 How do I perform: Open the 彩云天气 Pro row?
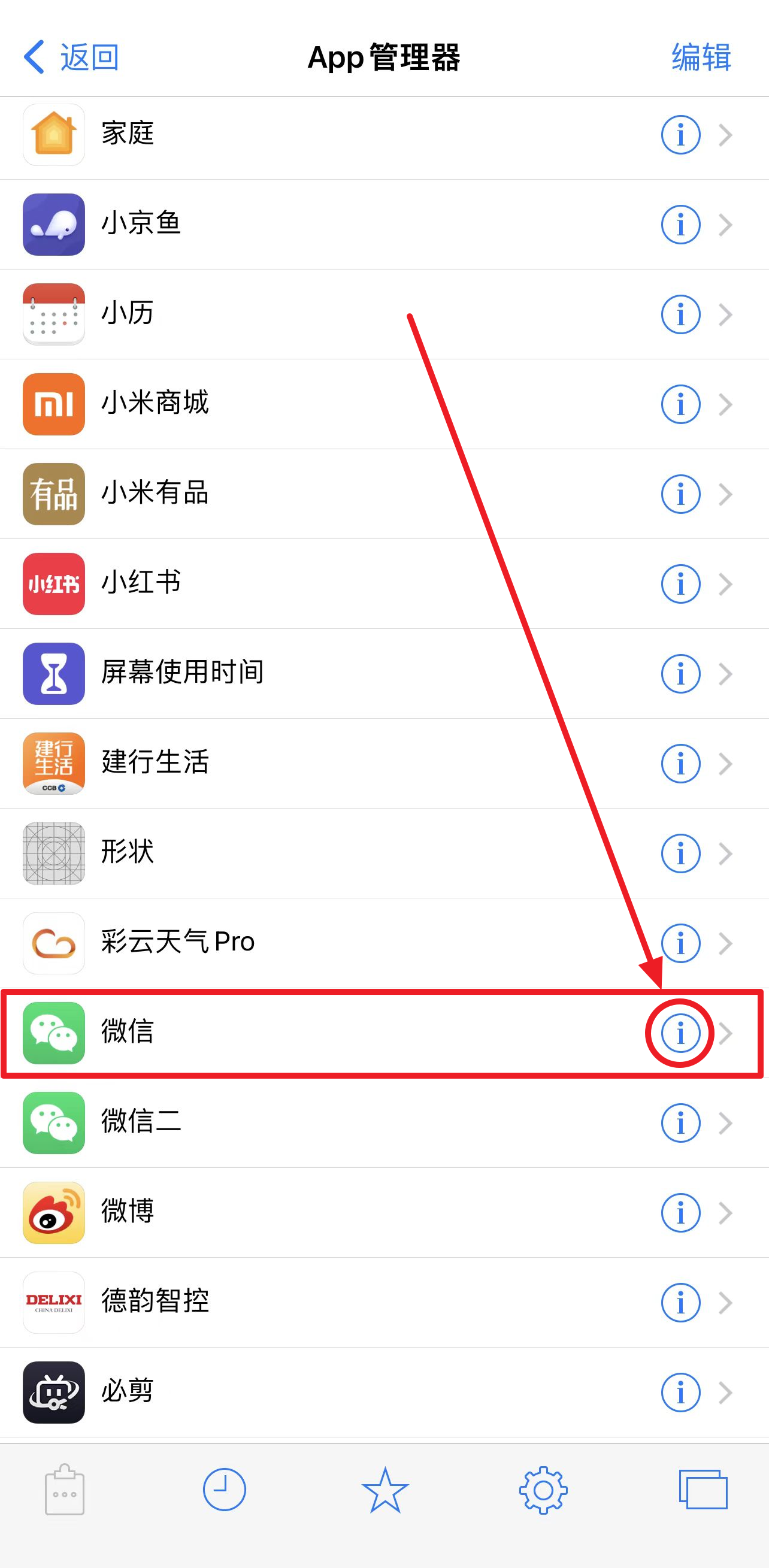point(384,943)
